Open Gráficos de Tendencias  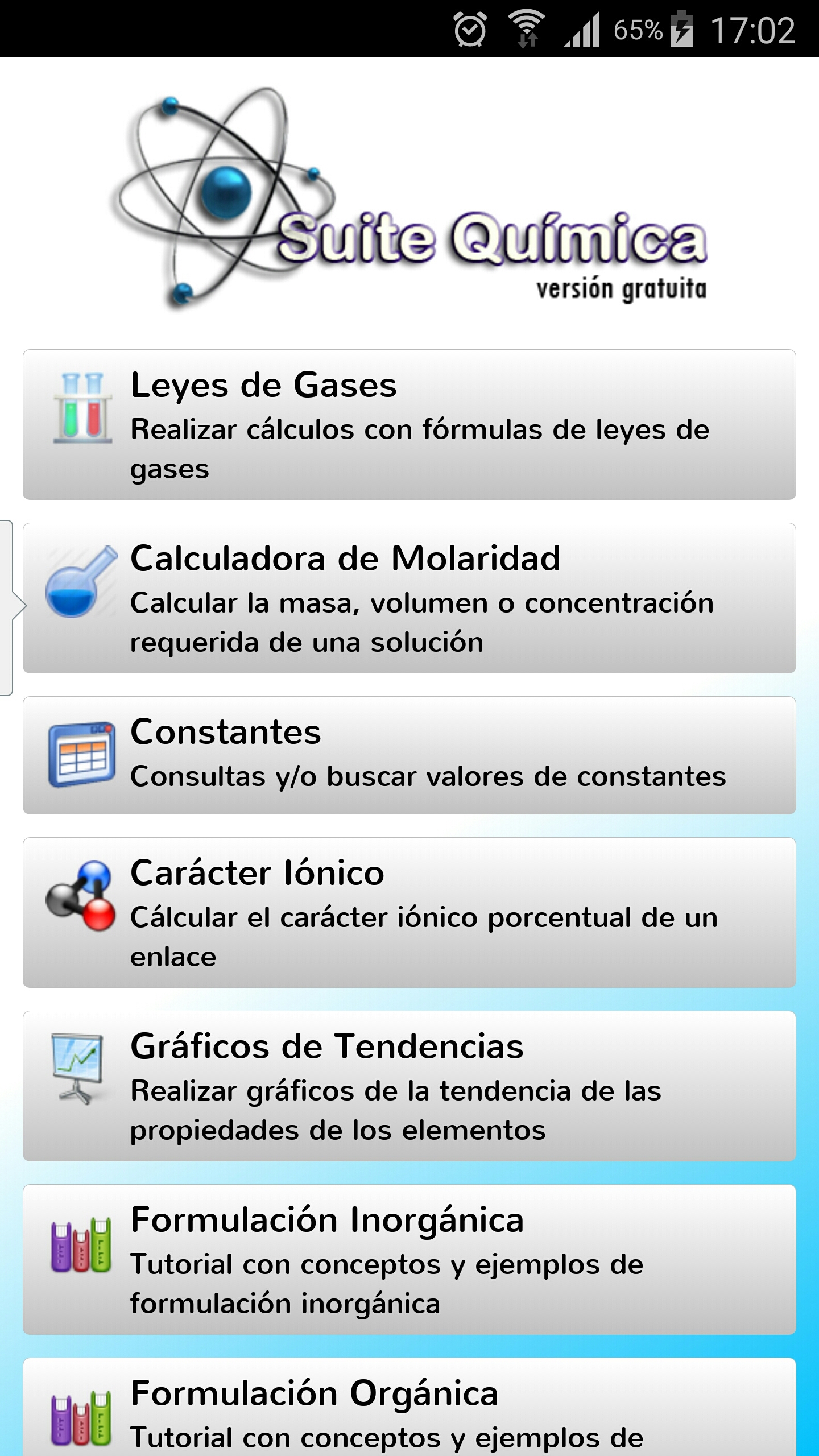pos(409,1086)
